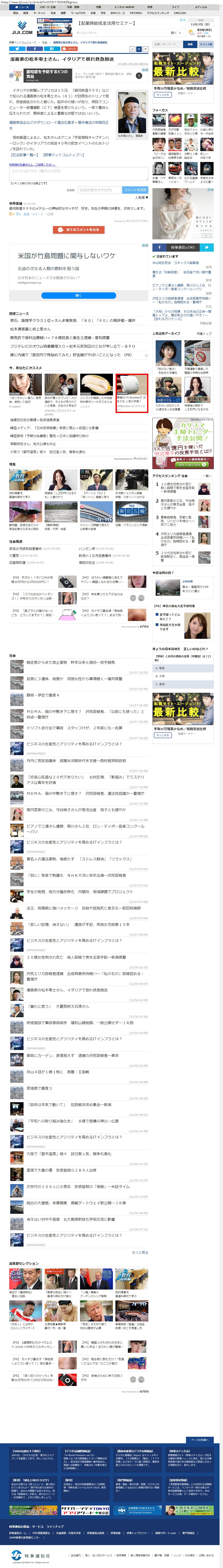This screenshot has height=1568, width=223.
Task: Share the article on Twitter
Action: pyautogui.click(x=18, y=49)
